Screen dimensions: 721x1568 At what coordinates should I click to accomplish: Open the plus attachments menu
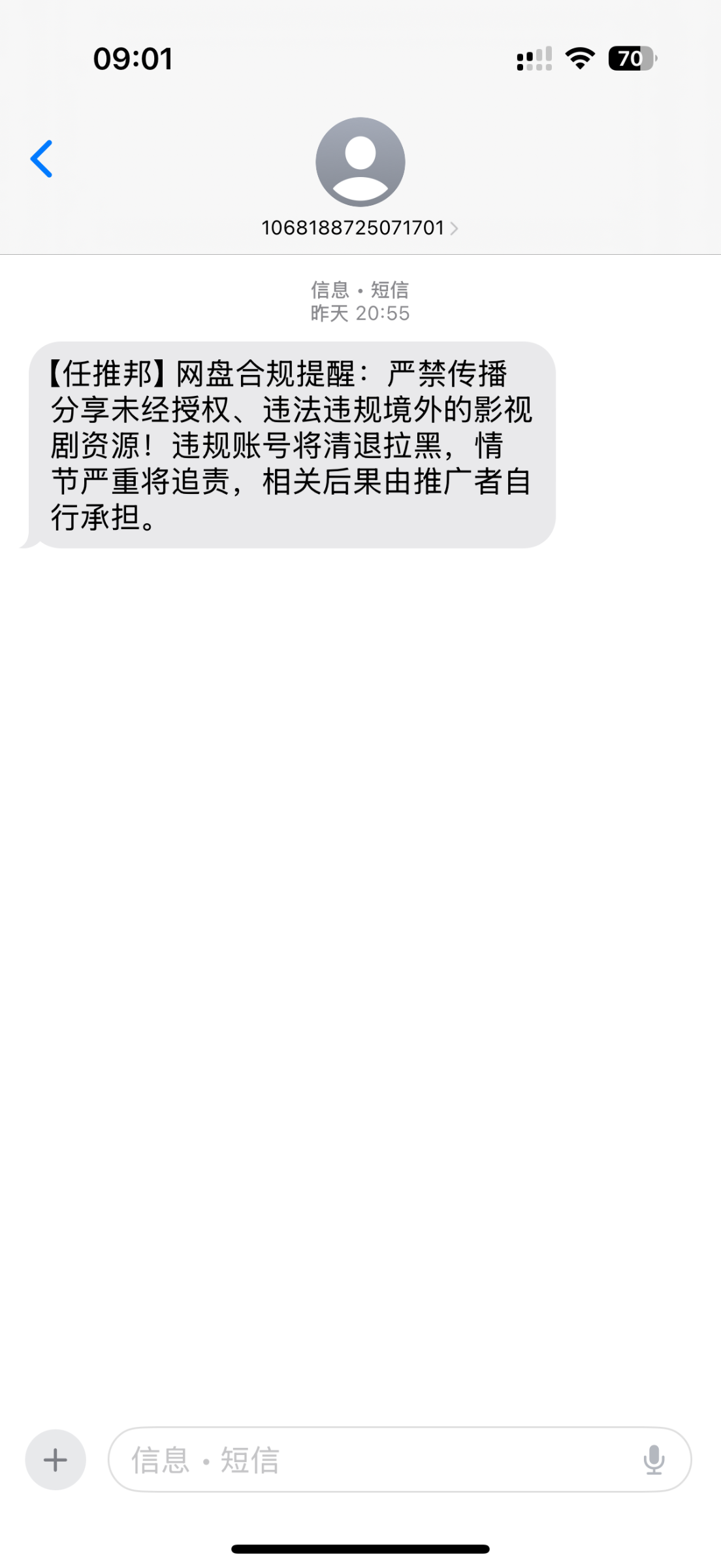56,1460
